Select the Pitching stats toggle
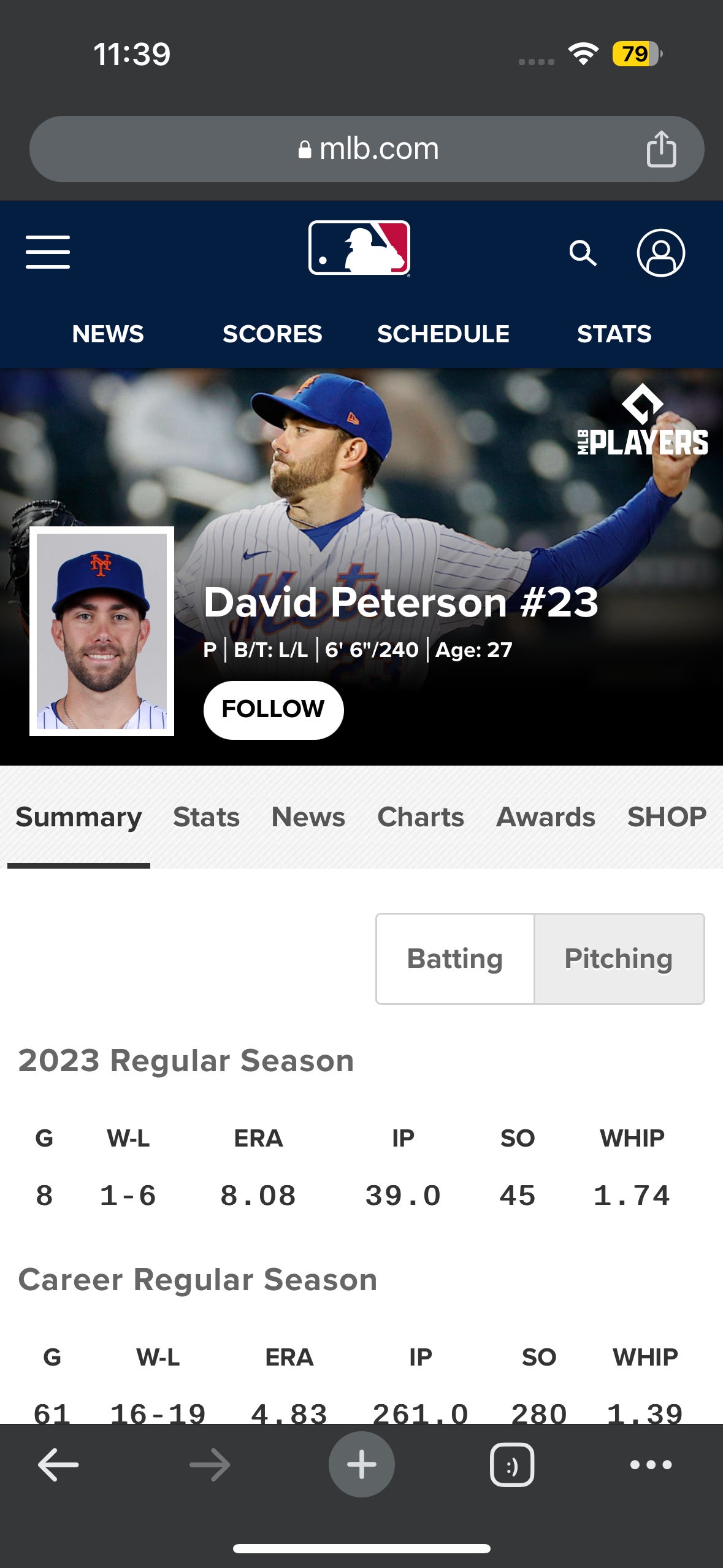 pos(619,958)
